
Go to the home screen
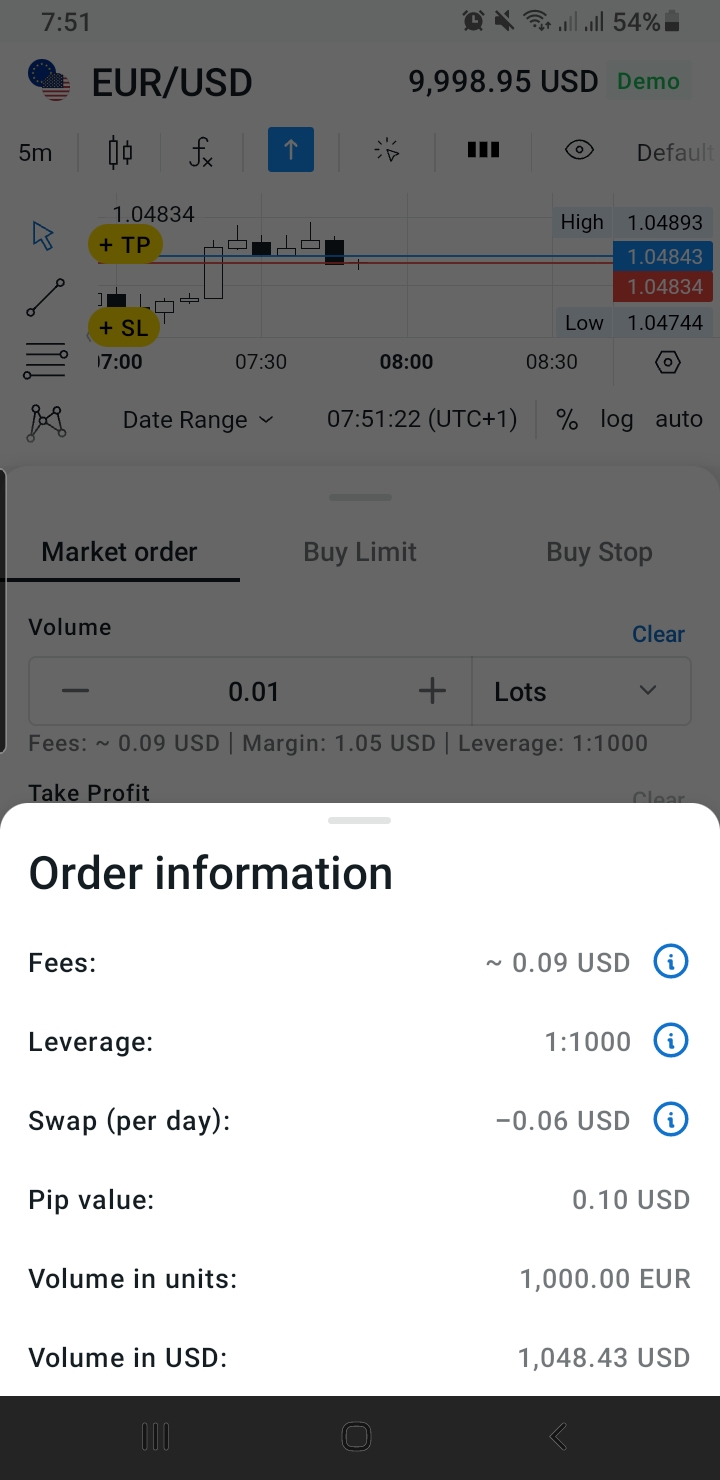click(357, 1437)
